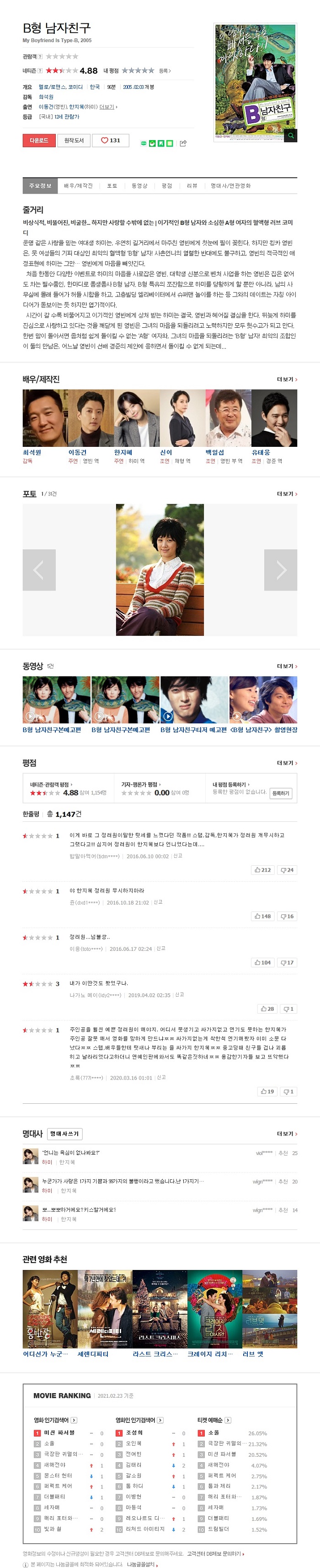Tap the 명대사 쓰기 button
Image resolution: width=320 pixels, height=1568 pixels.
[64, 1134]
